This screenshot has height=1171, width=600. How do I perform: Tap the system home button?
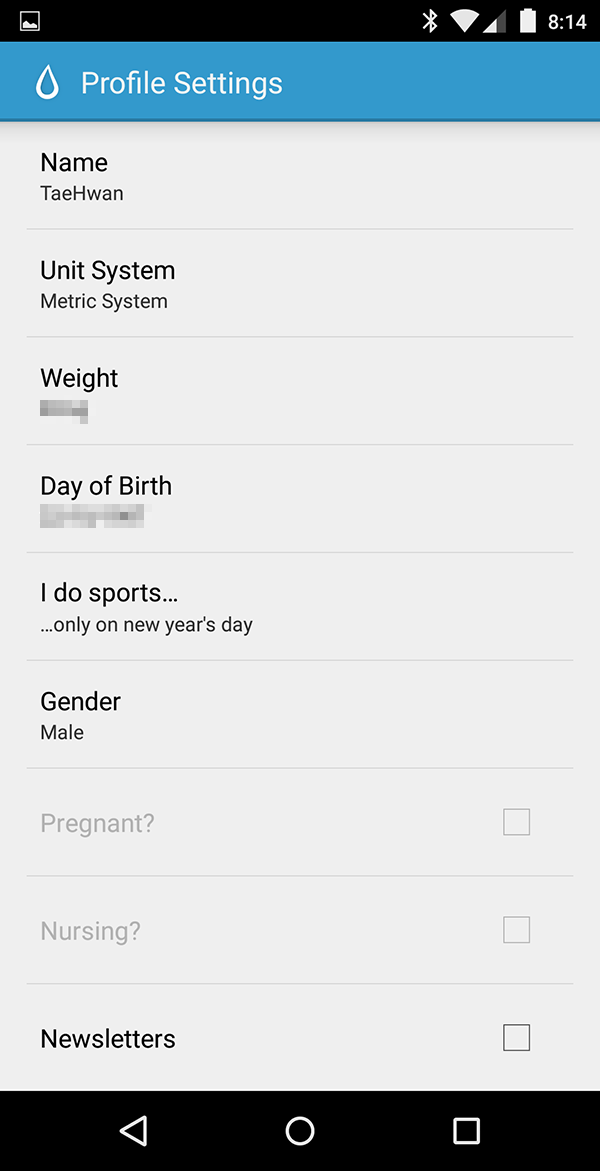[300, 1131]
